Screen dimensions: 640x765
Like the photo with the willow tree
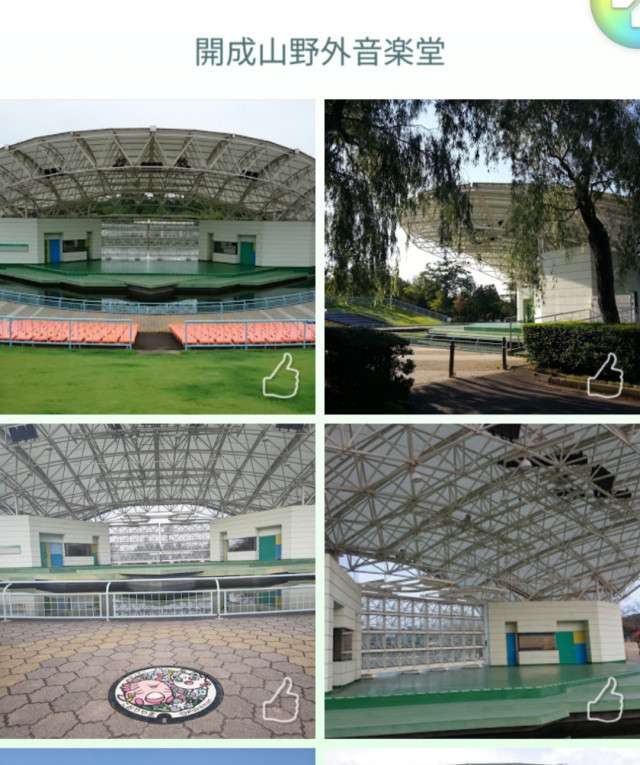click(605, 375)
